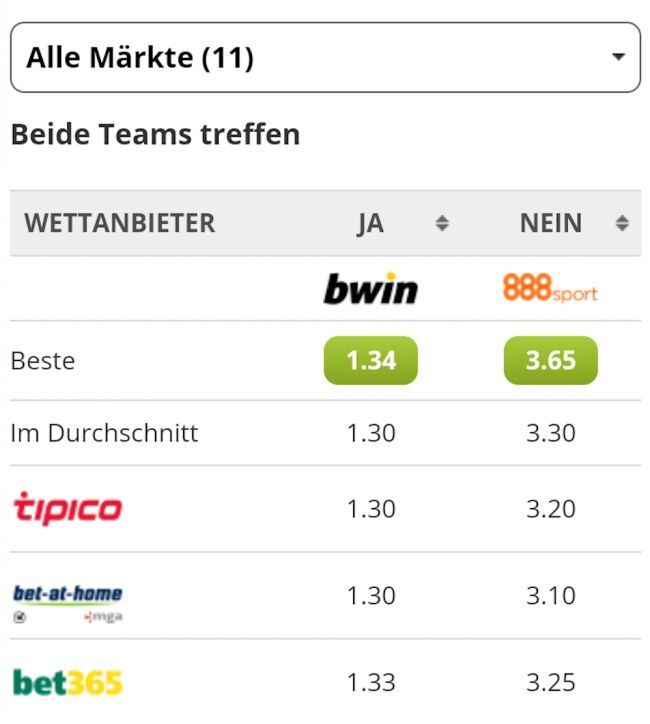
Task: Expand the Alle Märkte (11) dropdown
Action: coord(324,57)
